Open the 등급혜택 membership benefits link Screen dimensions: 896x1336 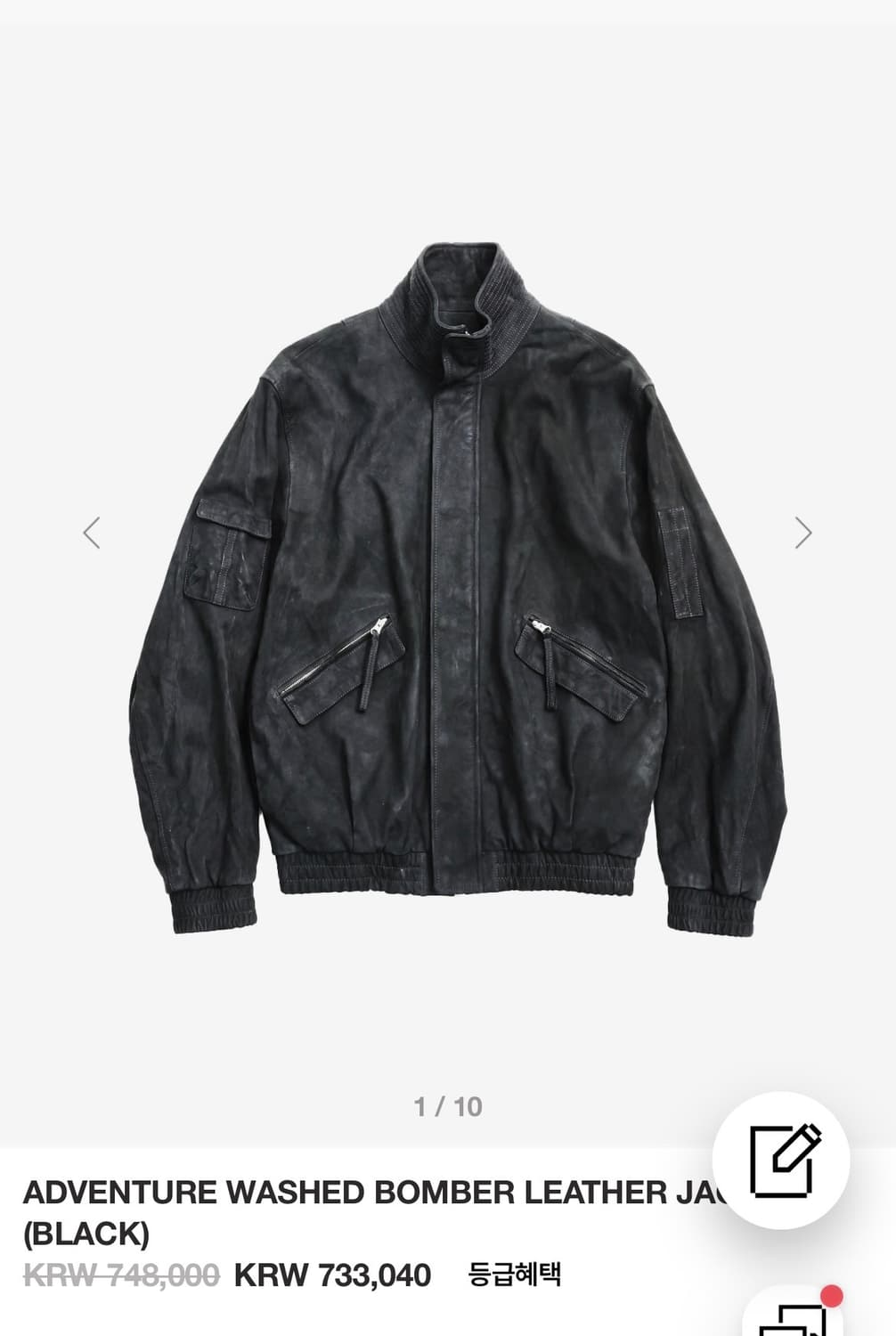(x=514, y=1275)
